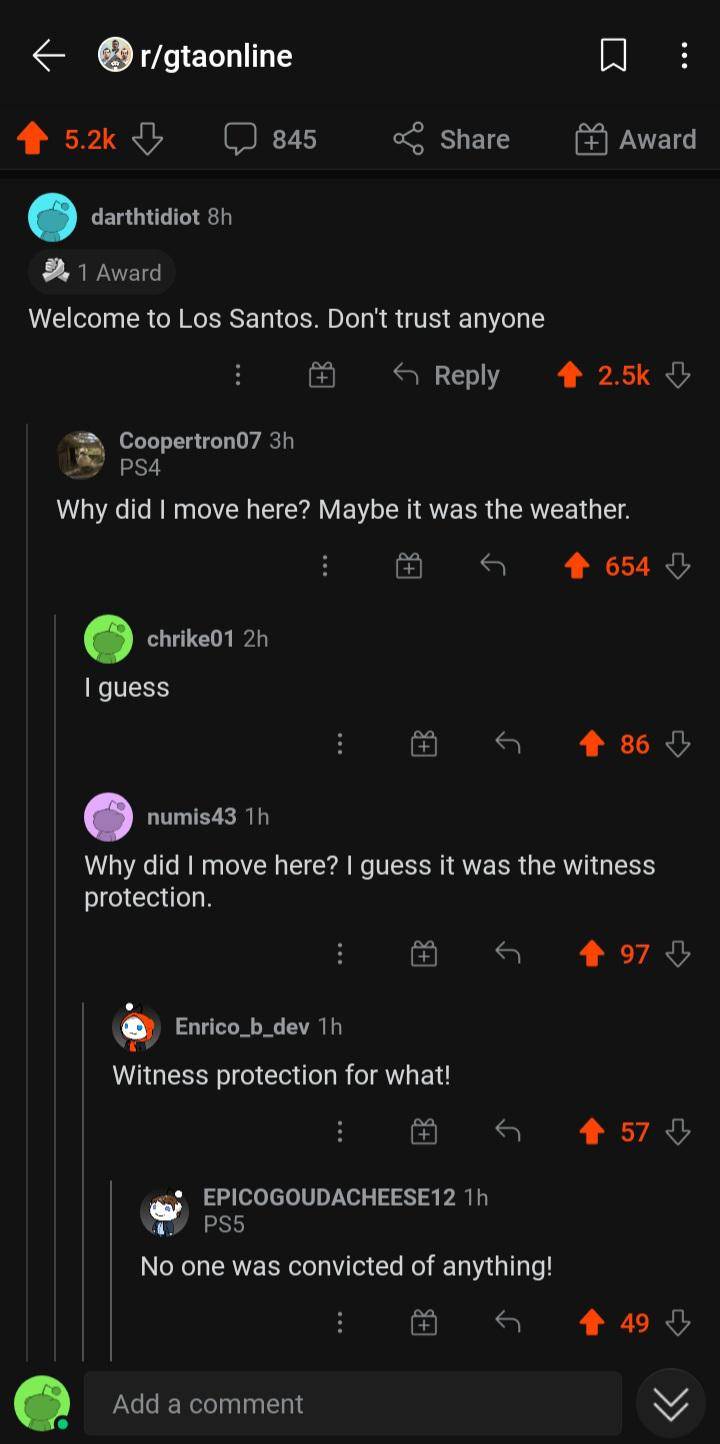720x1444 pixels.
Task: Downvote the main post
Action: point(147,140)
